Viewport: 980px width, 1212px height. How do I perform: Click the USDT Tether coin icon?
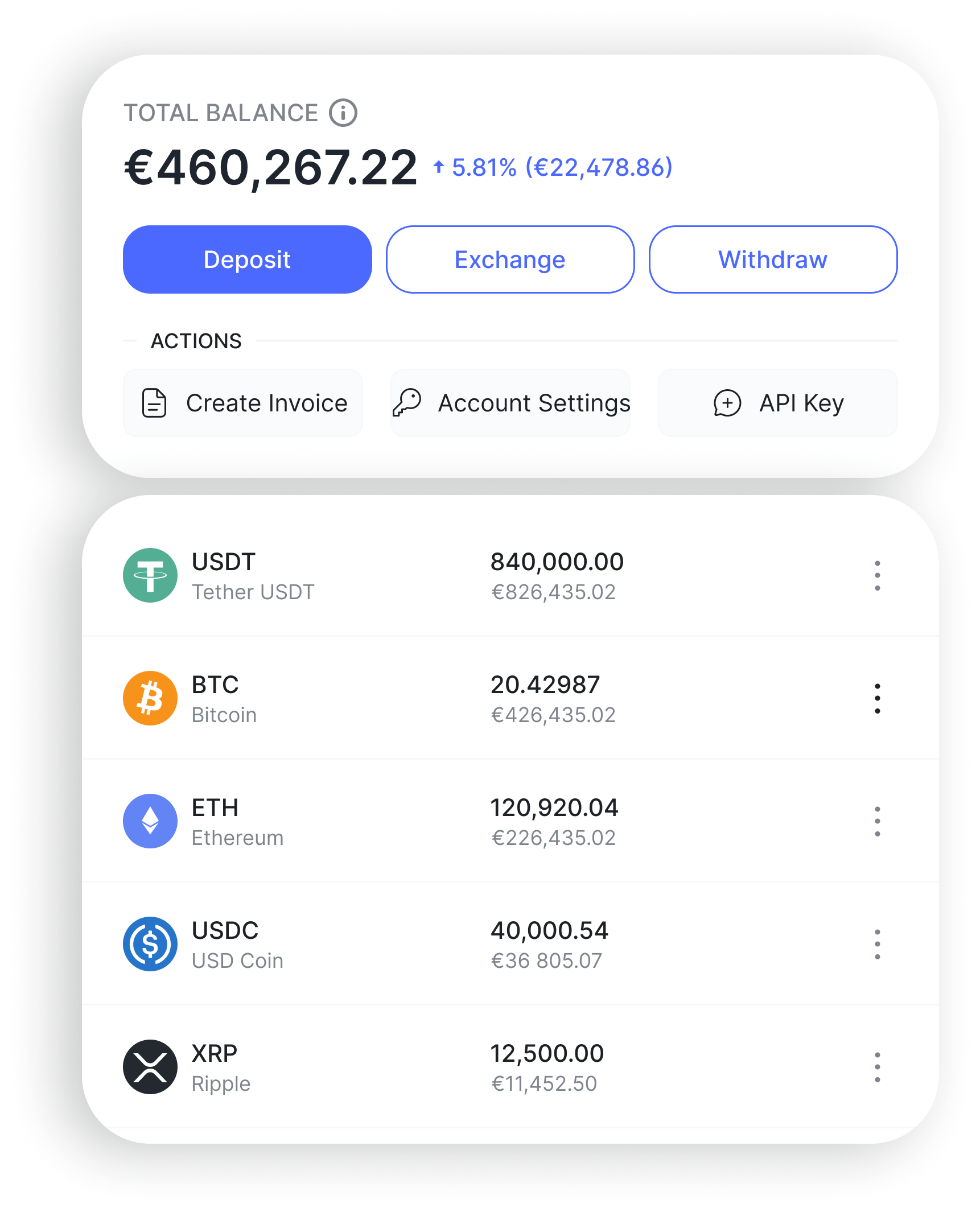[150, 575]
